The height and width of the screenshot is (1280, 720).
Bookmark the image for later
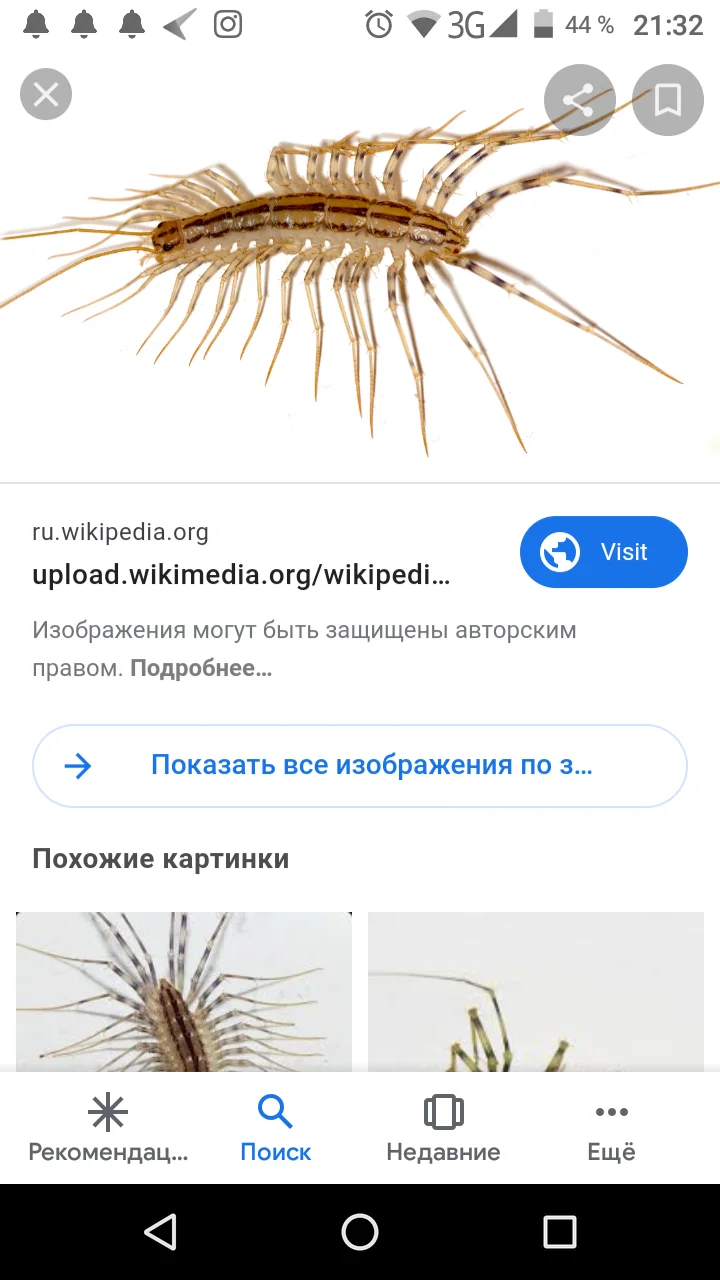667,100
